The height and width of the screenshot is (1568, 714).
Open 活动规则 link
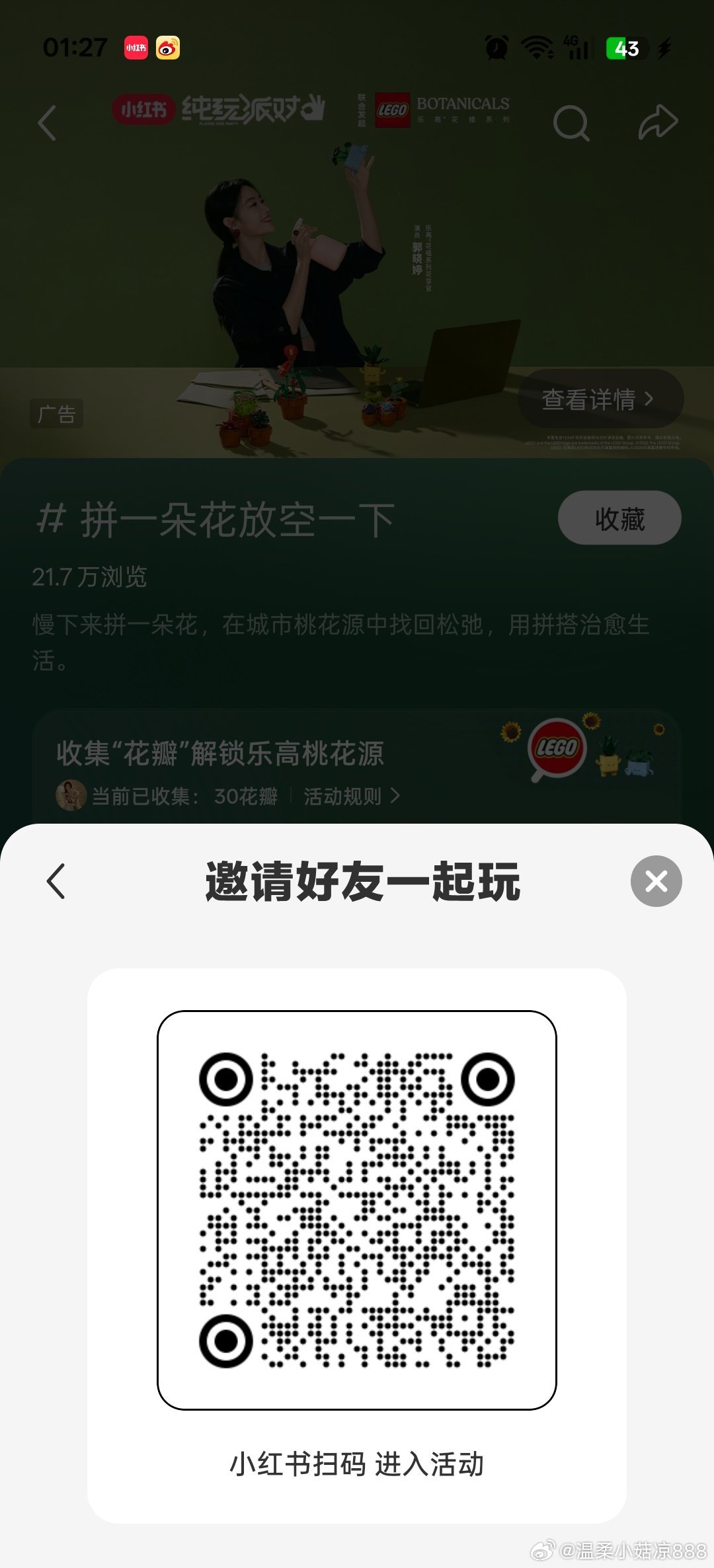[351, 796]
